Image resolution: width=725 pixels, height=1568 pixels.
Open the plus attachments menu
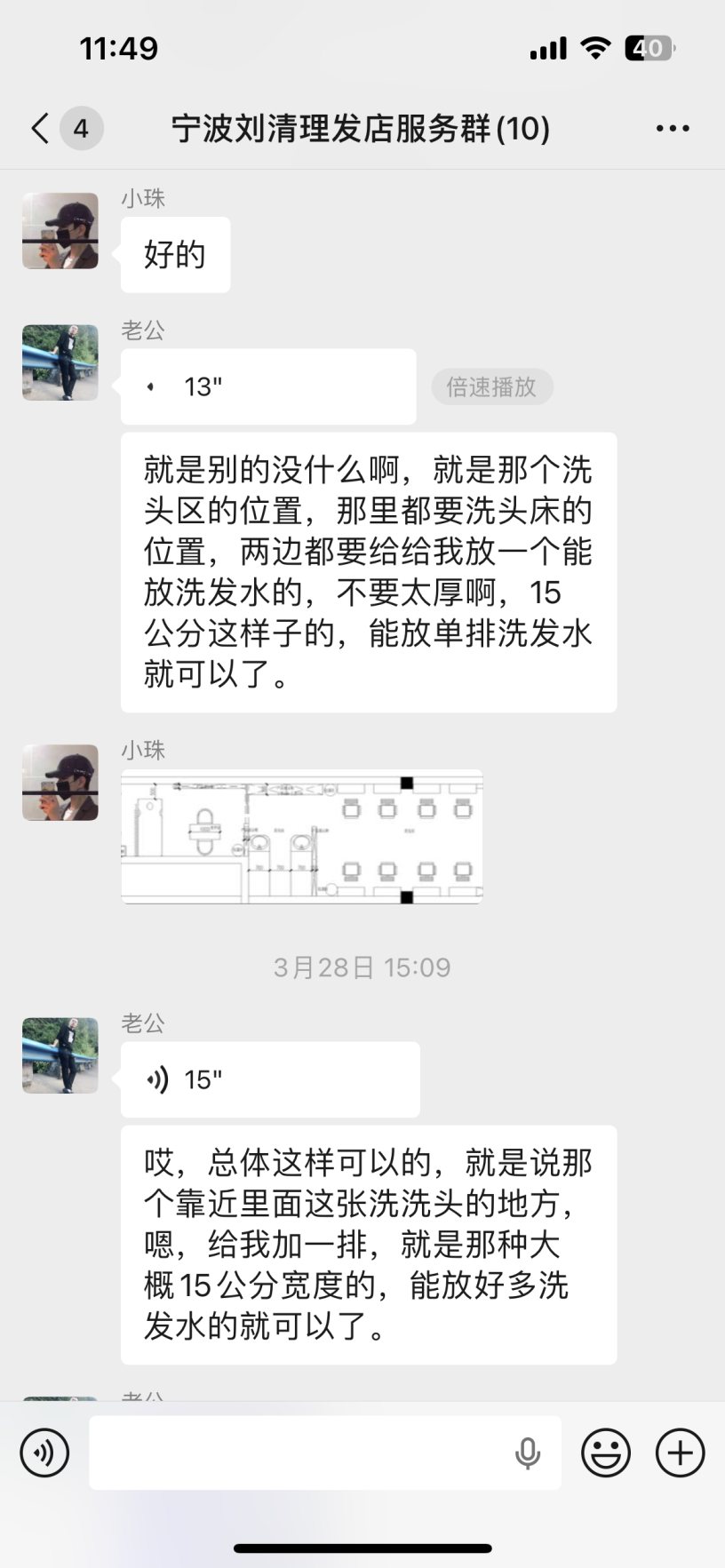coord(680,1453)
